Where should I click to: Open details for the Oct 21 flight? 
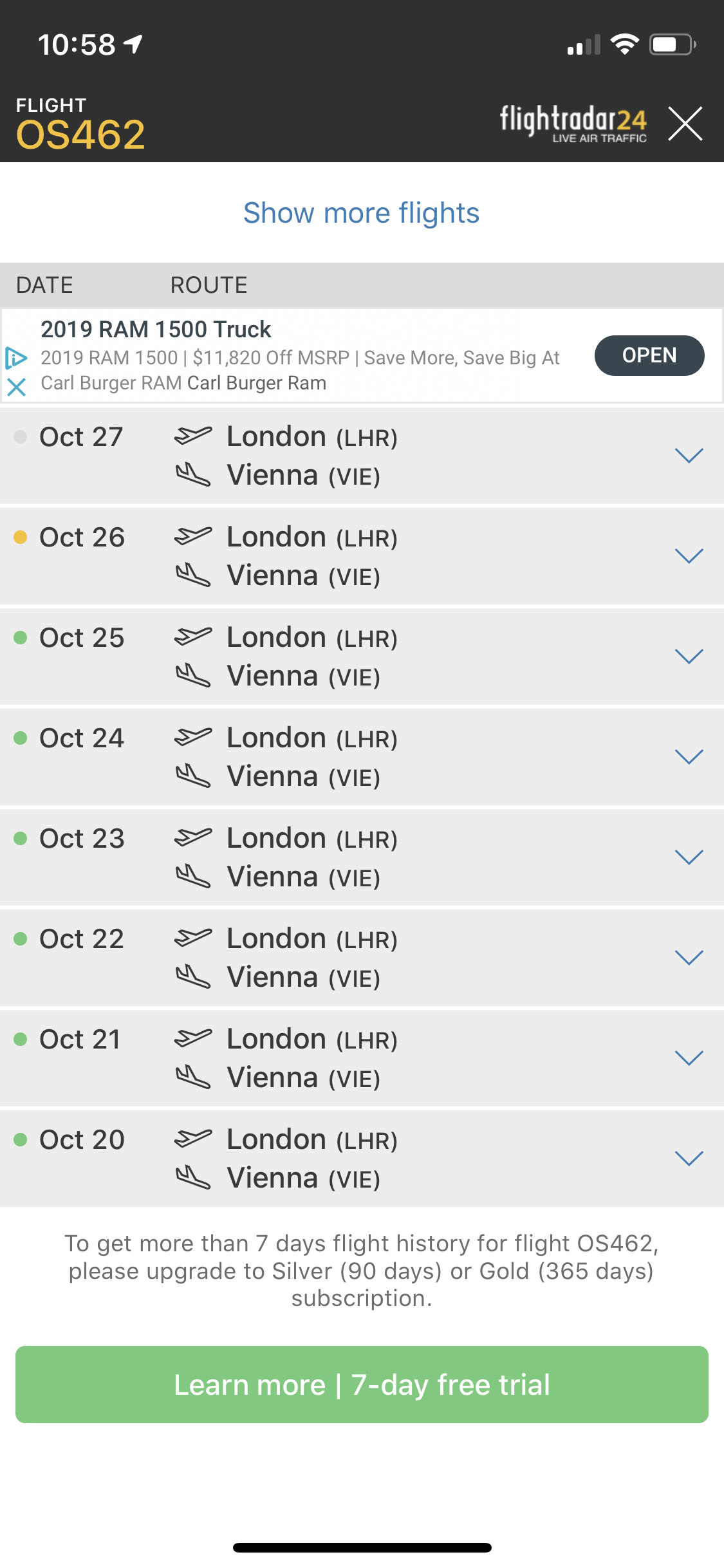[x=689, y=1058]
